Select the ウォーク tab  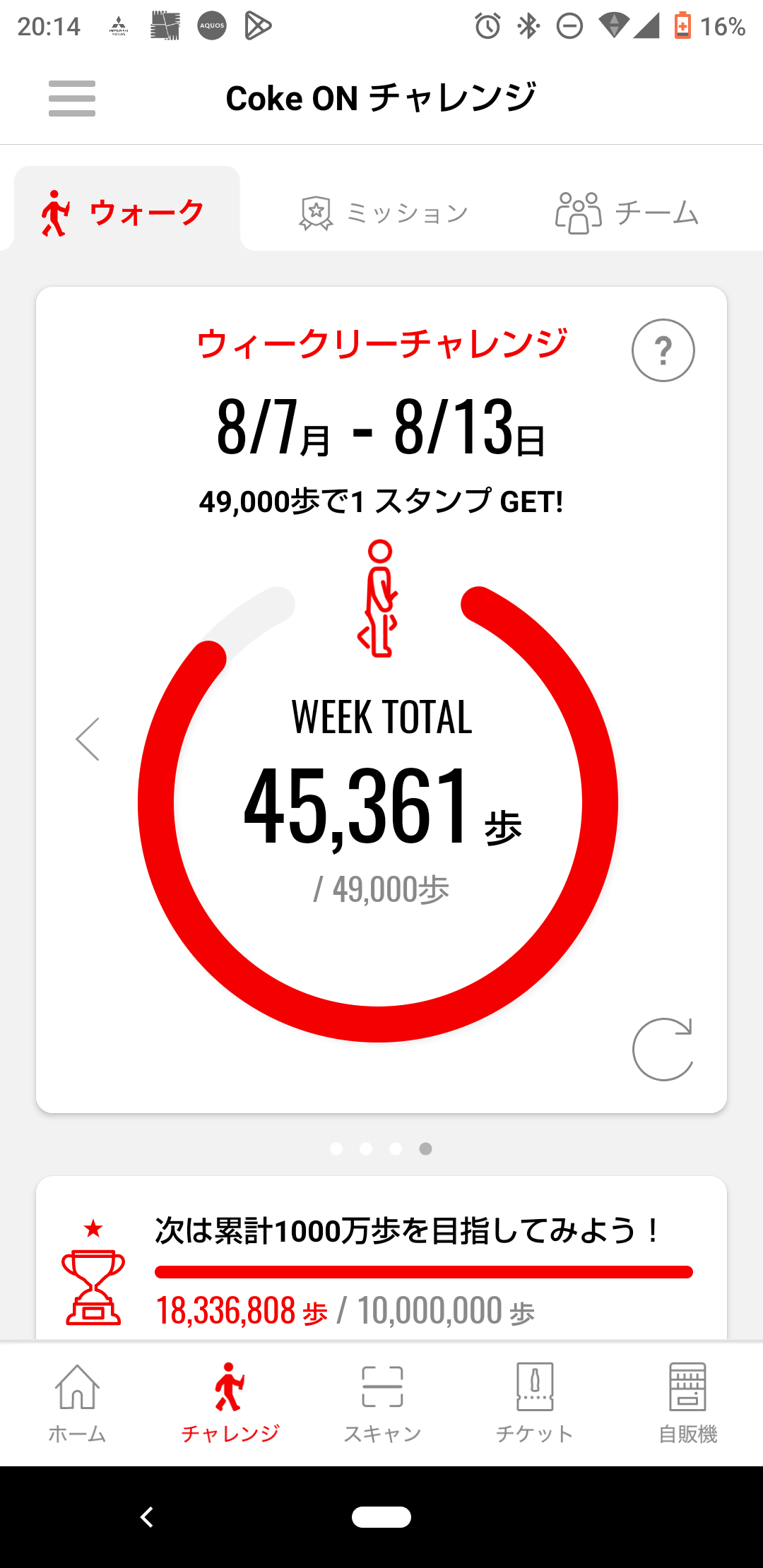coord(126,213)
